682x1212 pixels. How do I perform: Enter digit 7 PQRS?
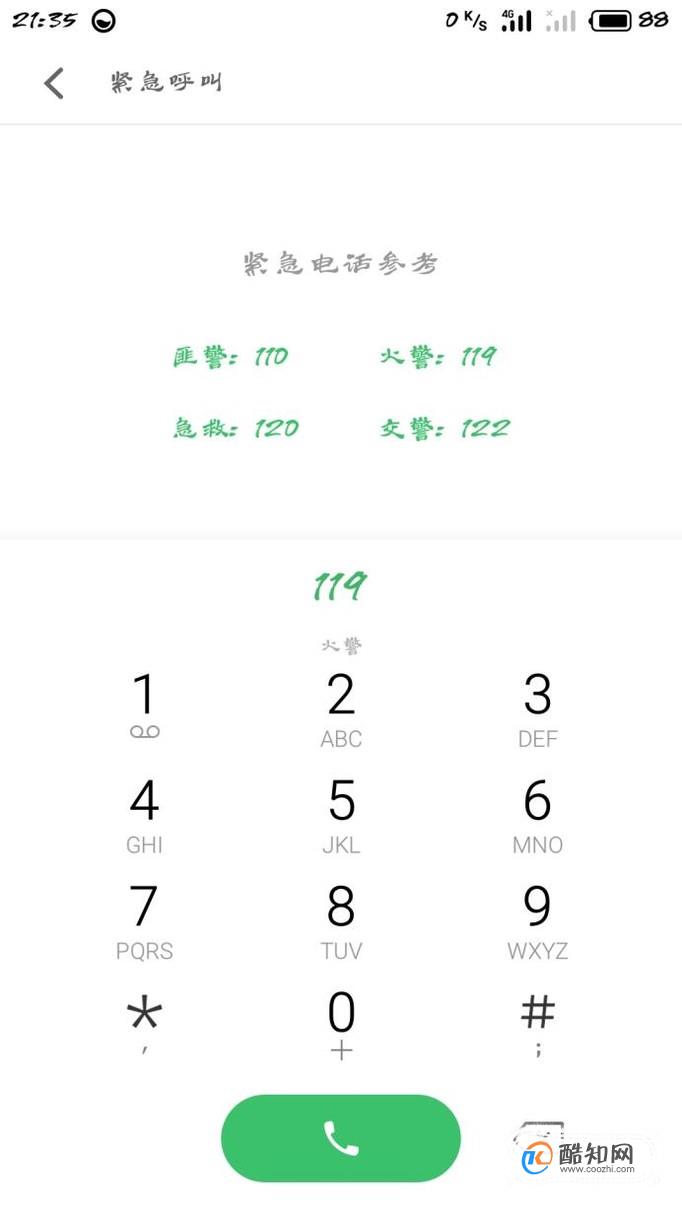(144, 922)
